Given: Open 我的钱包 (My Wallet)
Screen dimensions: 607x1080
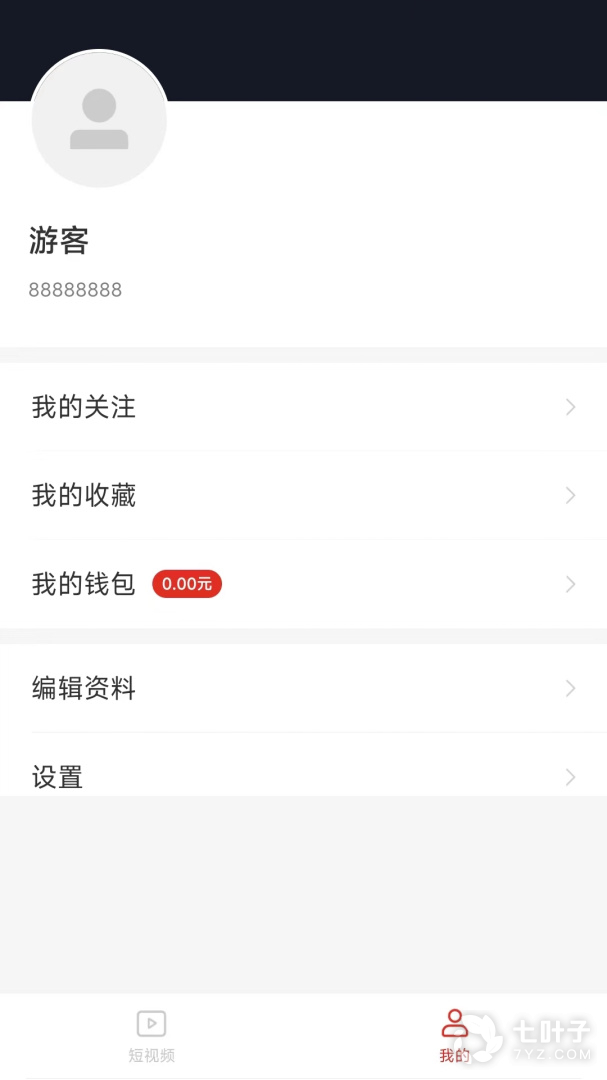Looking at the screenshot, I should pos(303,584).
